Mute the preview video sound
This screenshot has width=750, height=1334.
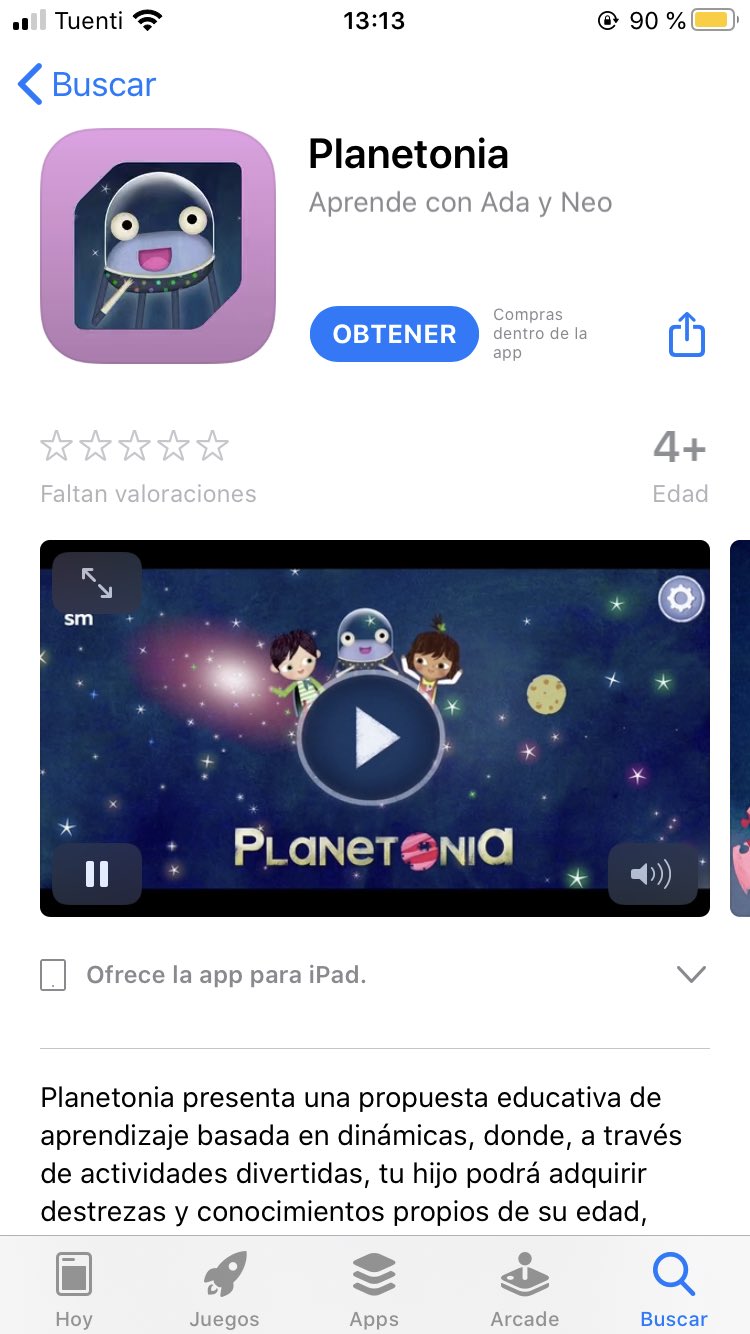652,874
